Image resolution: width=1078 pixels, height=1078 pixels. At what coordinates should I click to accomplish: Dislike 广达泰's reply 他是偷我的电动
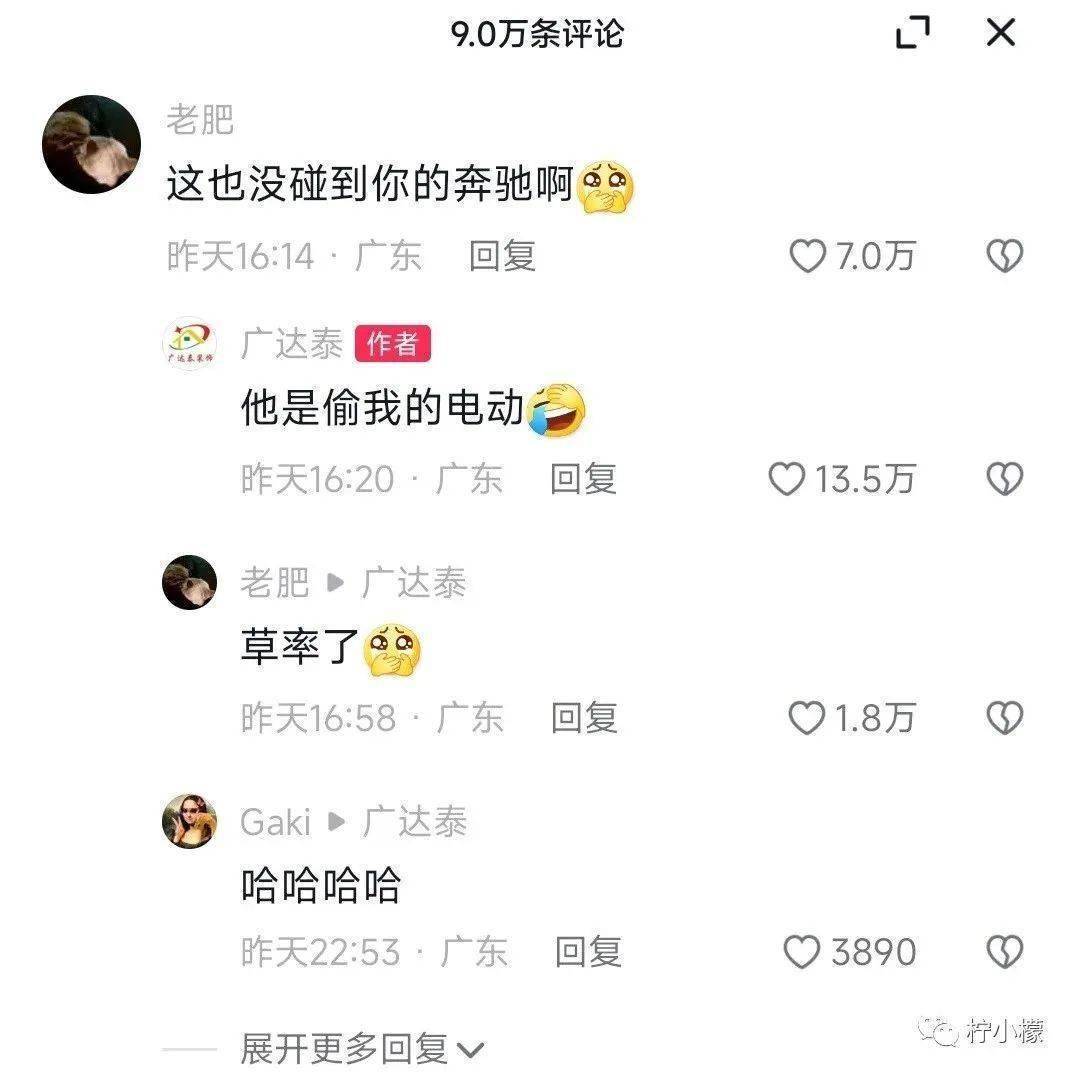pos(1005,480)
